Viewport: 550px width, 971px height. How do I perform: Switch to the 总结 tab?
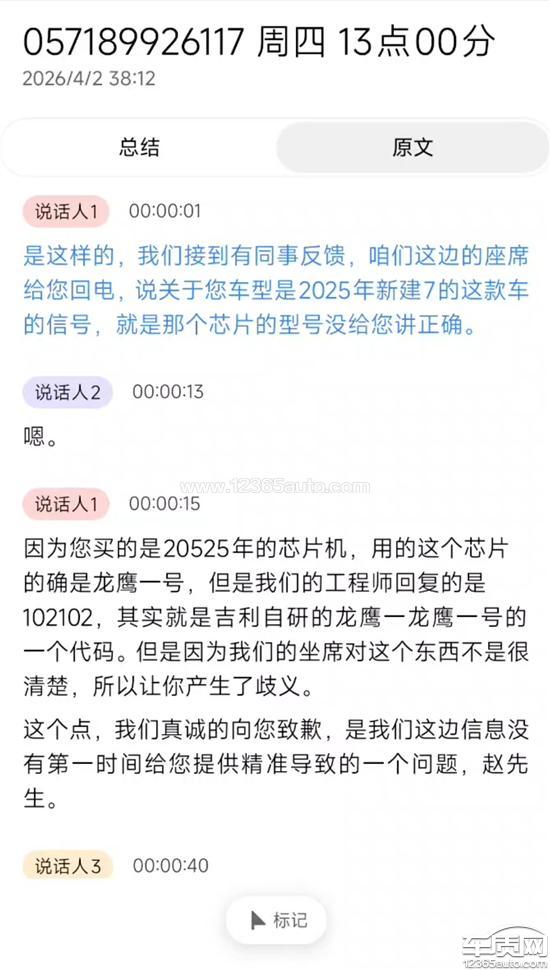pyautogui.click(x=139, y=147)
